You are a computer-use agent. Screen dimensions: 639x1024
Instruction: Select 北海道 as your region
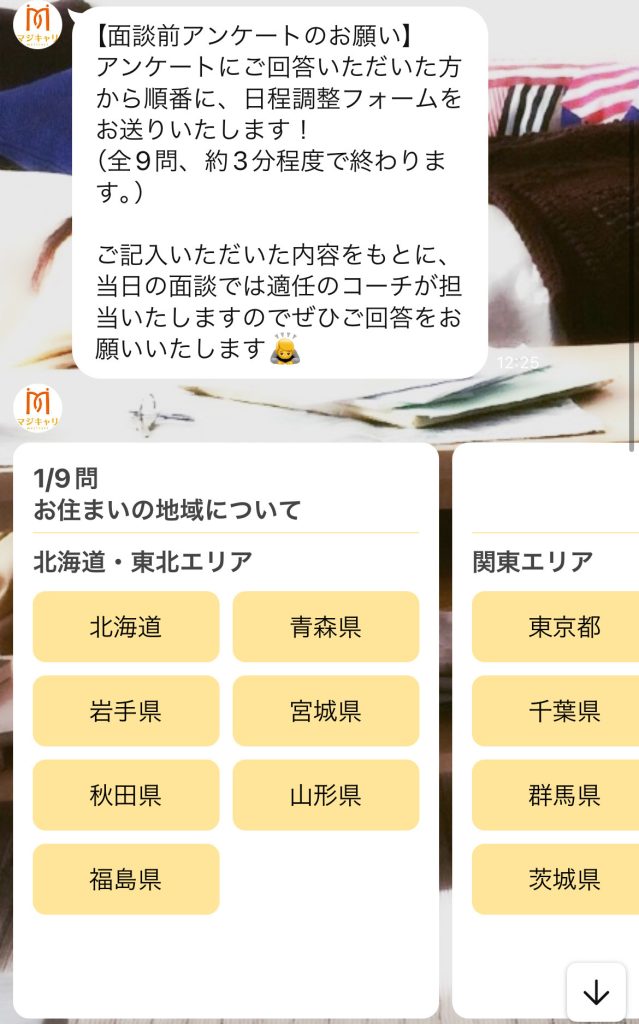click(126, 627)
